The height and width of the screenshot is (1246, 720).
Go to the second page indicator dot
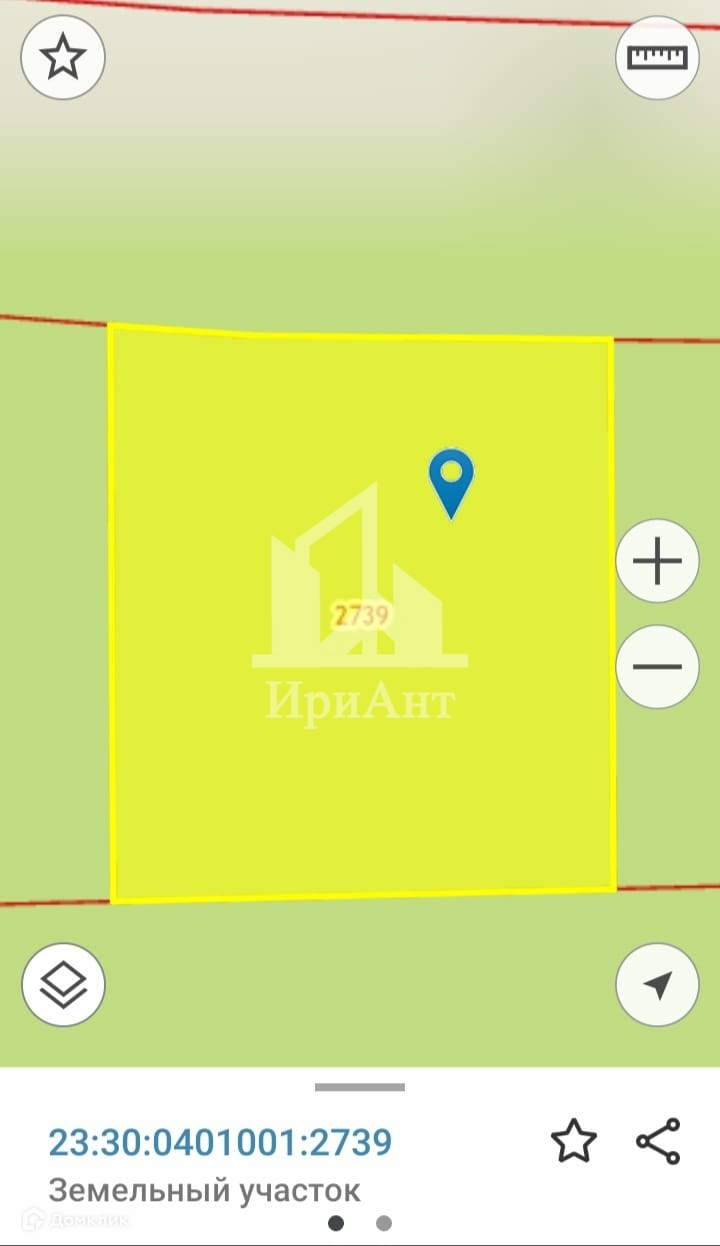pos(384,1223)
